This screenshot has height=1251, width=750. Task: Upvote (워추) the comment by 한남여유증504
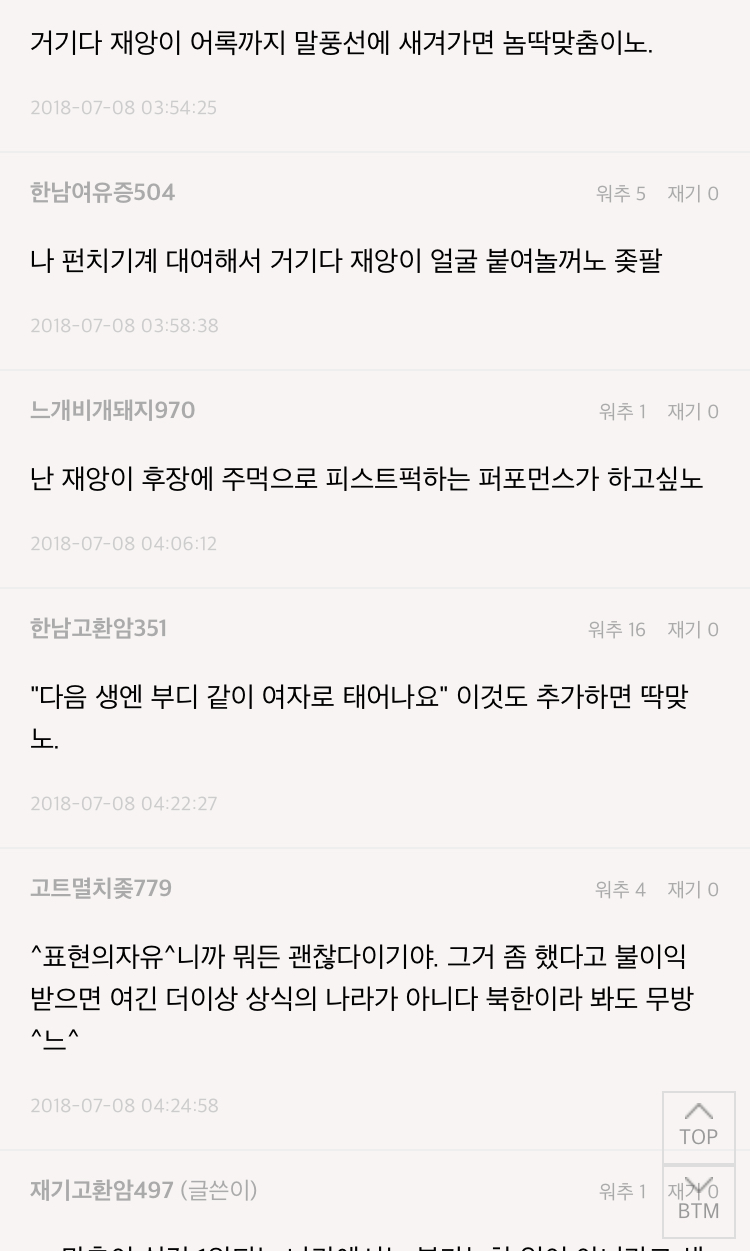(621, 194)
